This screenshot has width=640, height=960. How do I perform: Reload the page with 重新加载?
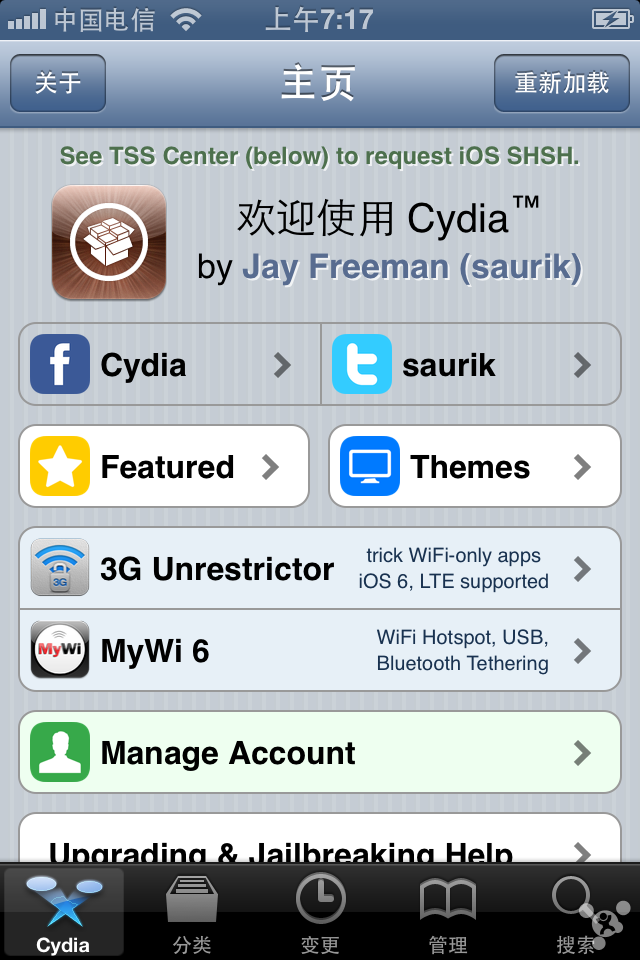[x=561, y=83]
